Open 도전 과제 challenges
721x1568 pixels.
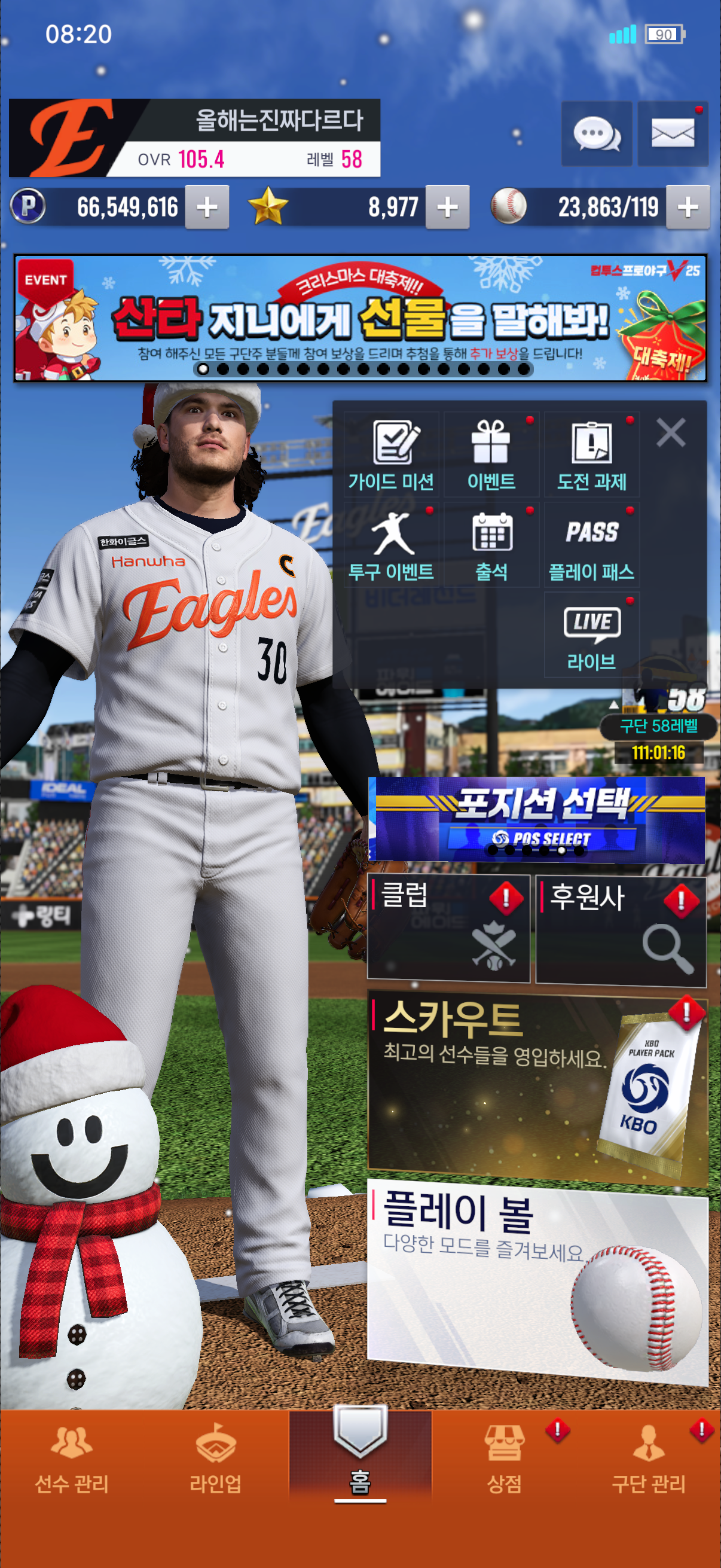click(591, 454)
